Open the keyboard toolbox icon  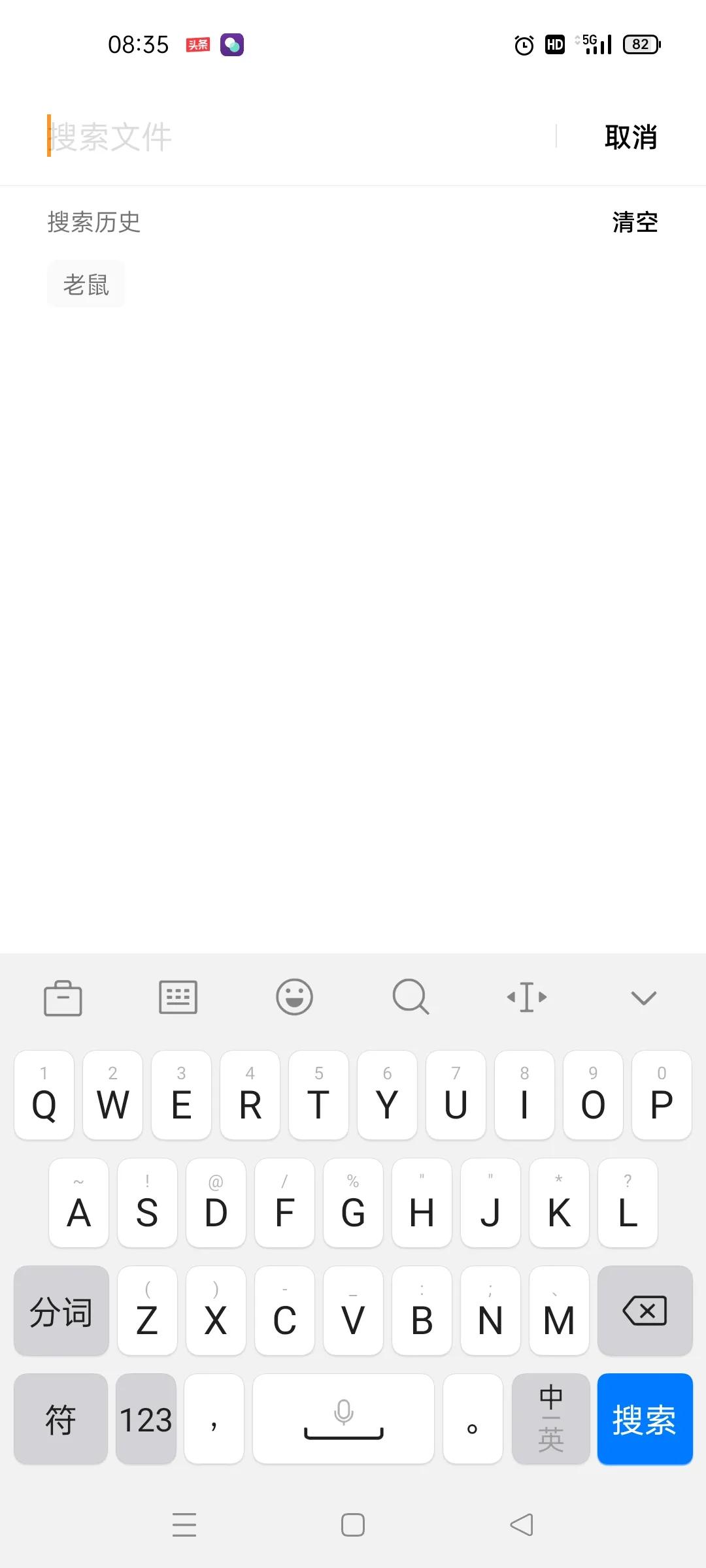(x=63, y=998)
